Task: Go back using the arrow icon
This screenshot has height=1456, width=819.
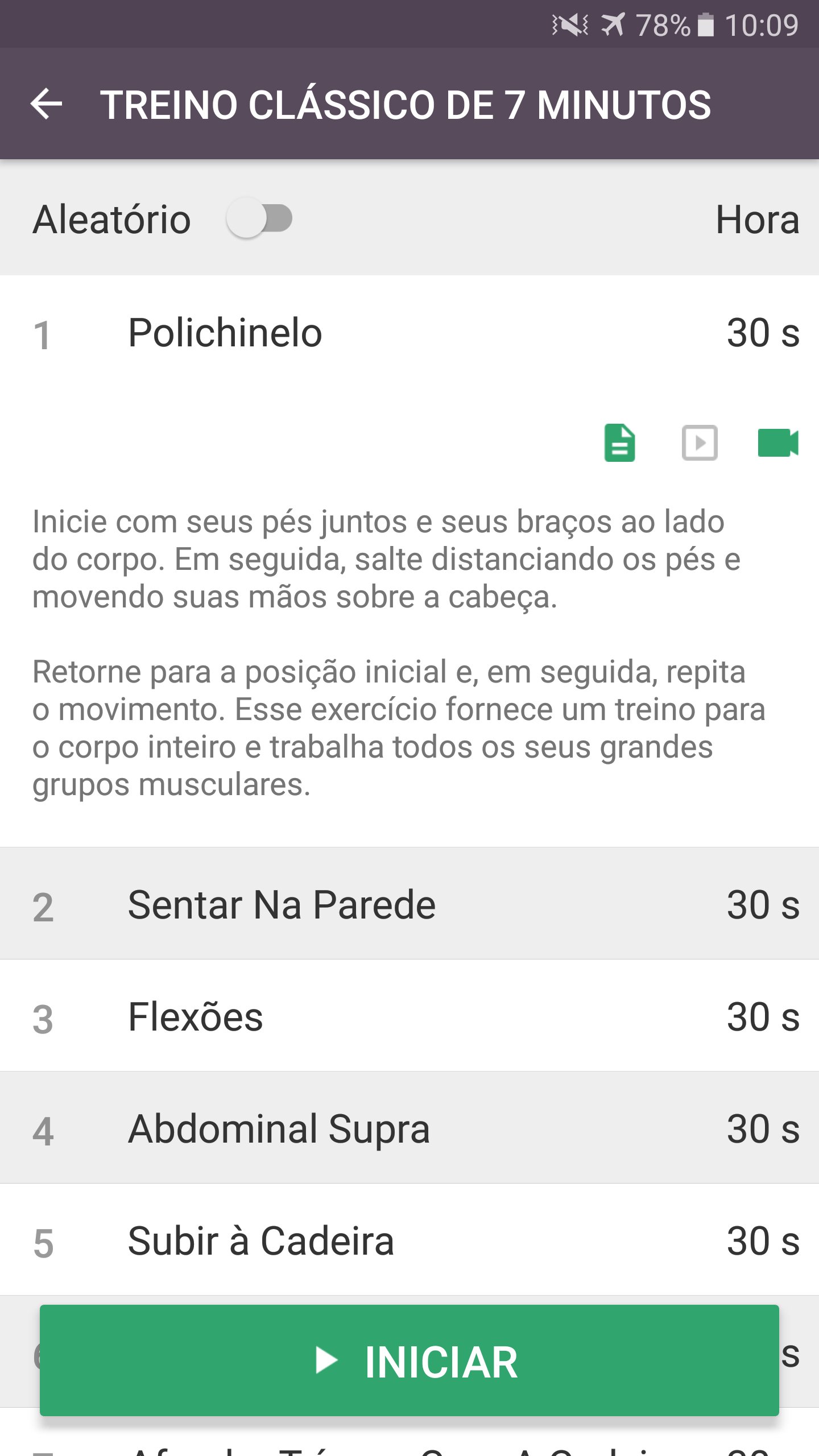Action: coord(46,104)
